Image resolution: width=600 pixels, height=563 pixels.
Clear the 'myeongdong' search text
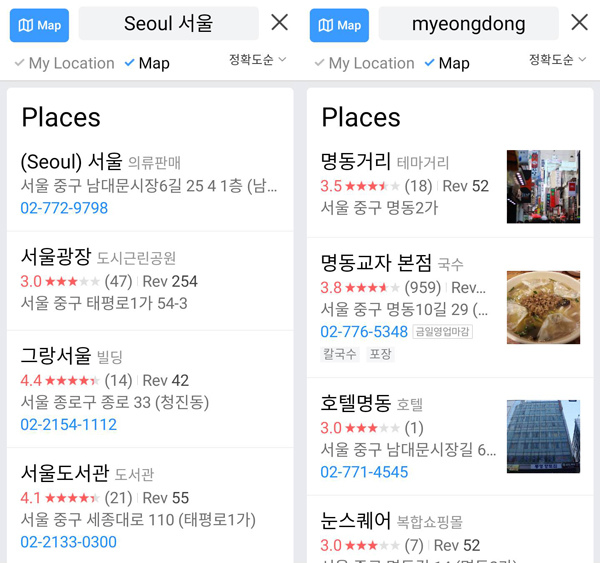(x=579, y=23)
